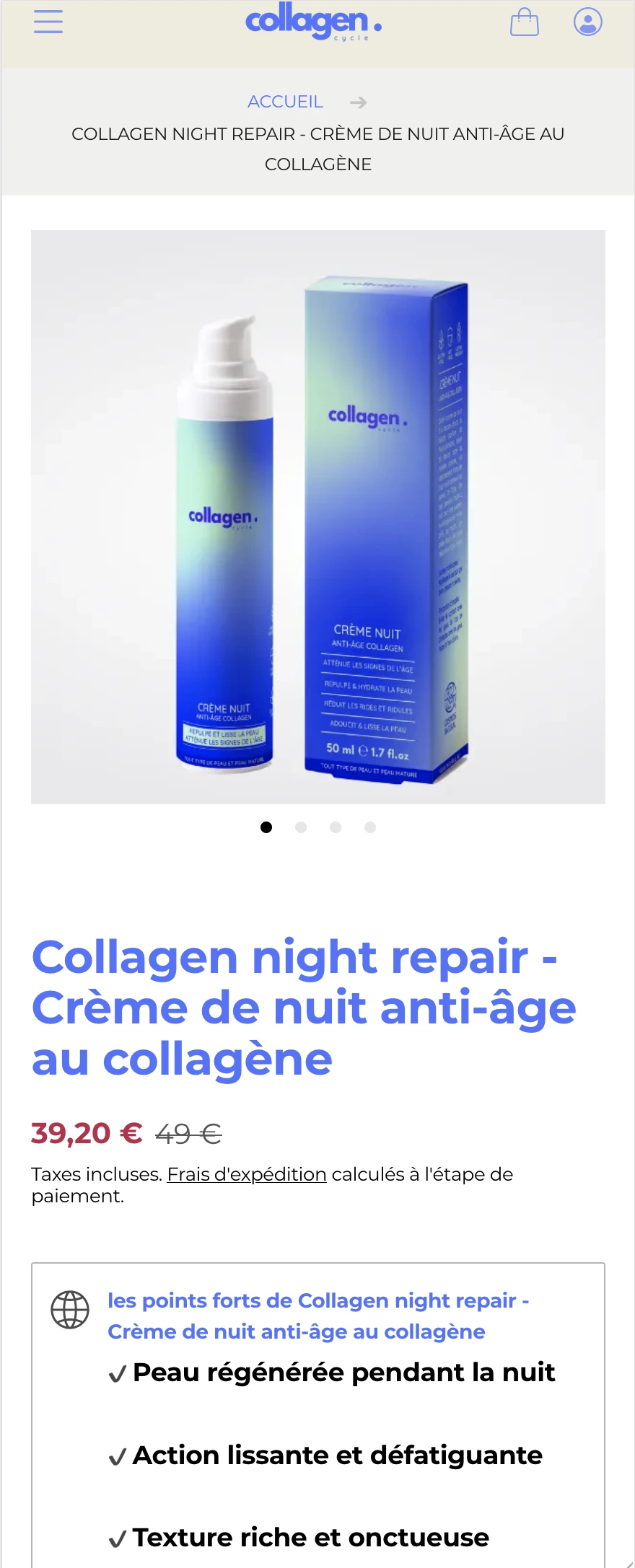Jump to the fourth gallery image dot

tap(370, 827)
